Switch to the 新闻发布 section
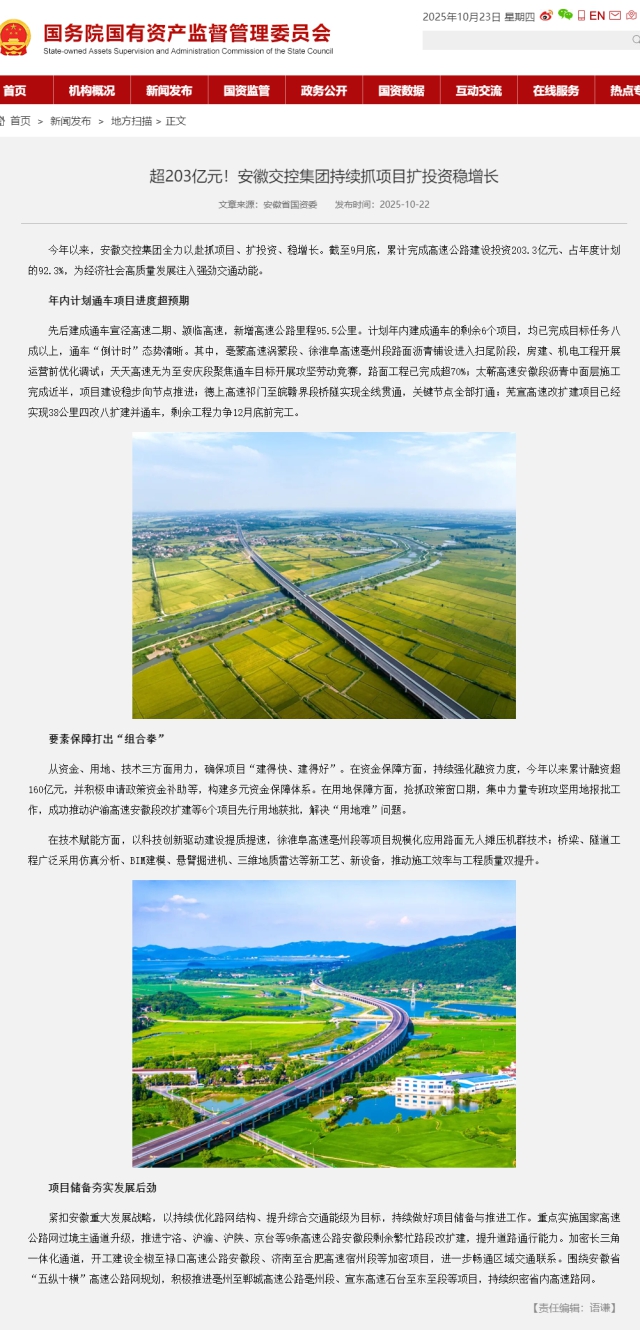 [x=169, y=91]
